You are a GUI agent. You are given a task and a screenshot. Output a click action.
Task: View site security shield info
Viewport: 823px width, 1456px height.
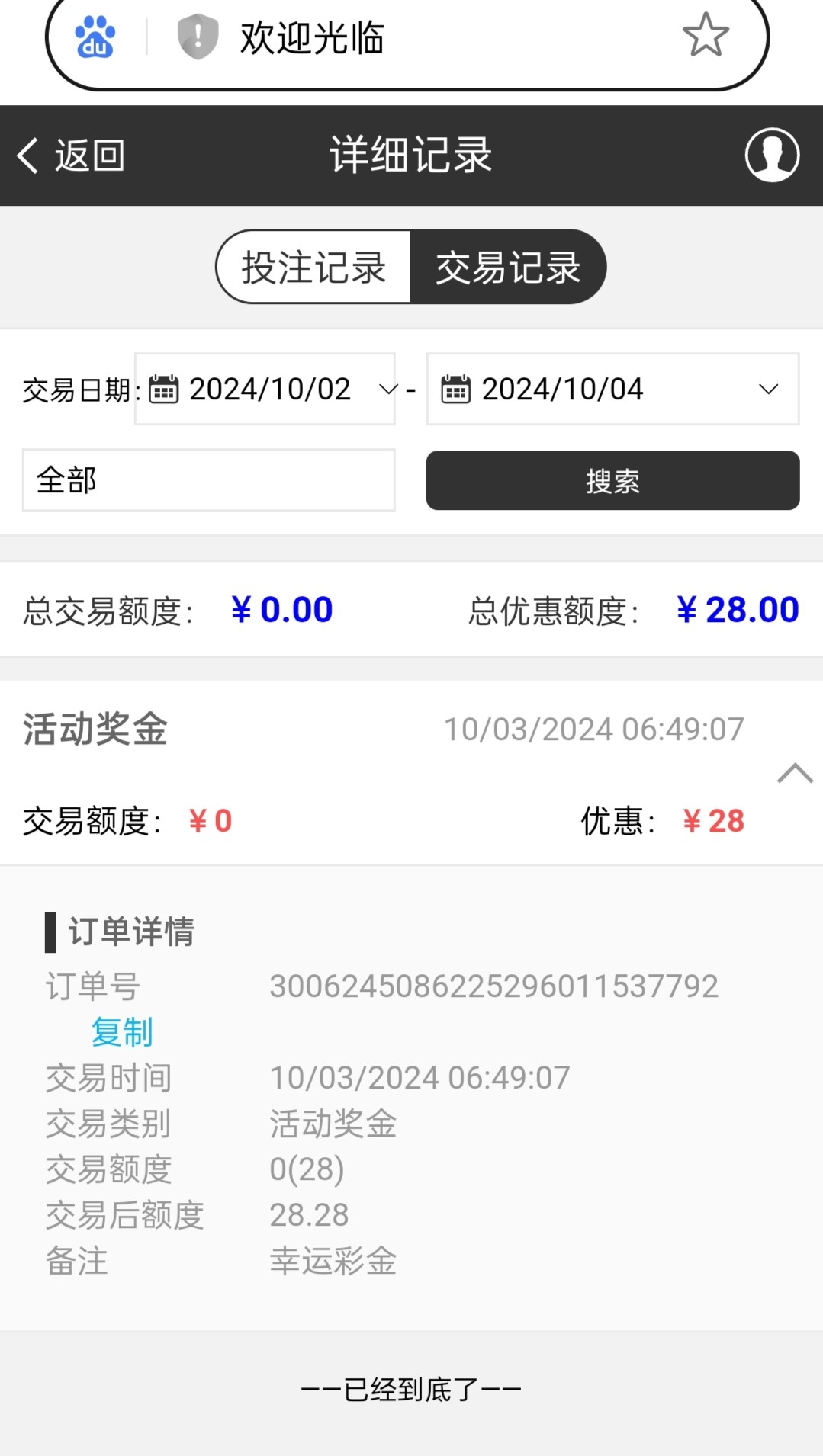[x=198, y=37]
